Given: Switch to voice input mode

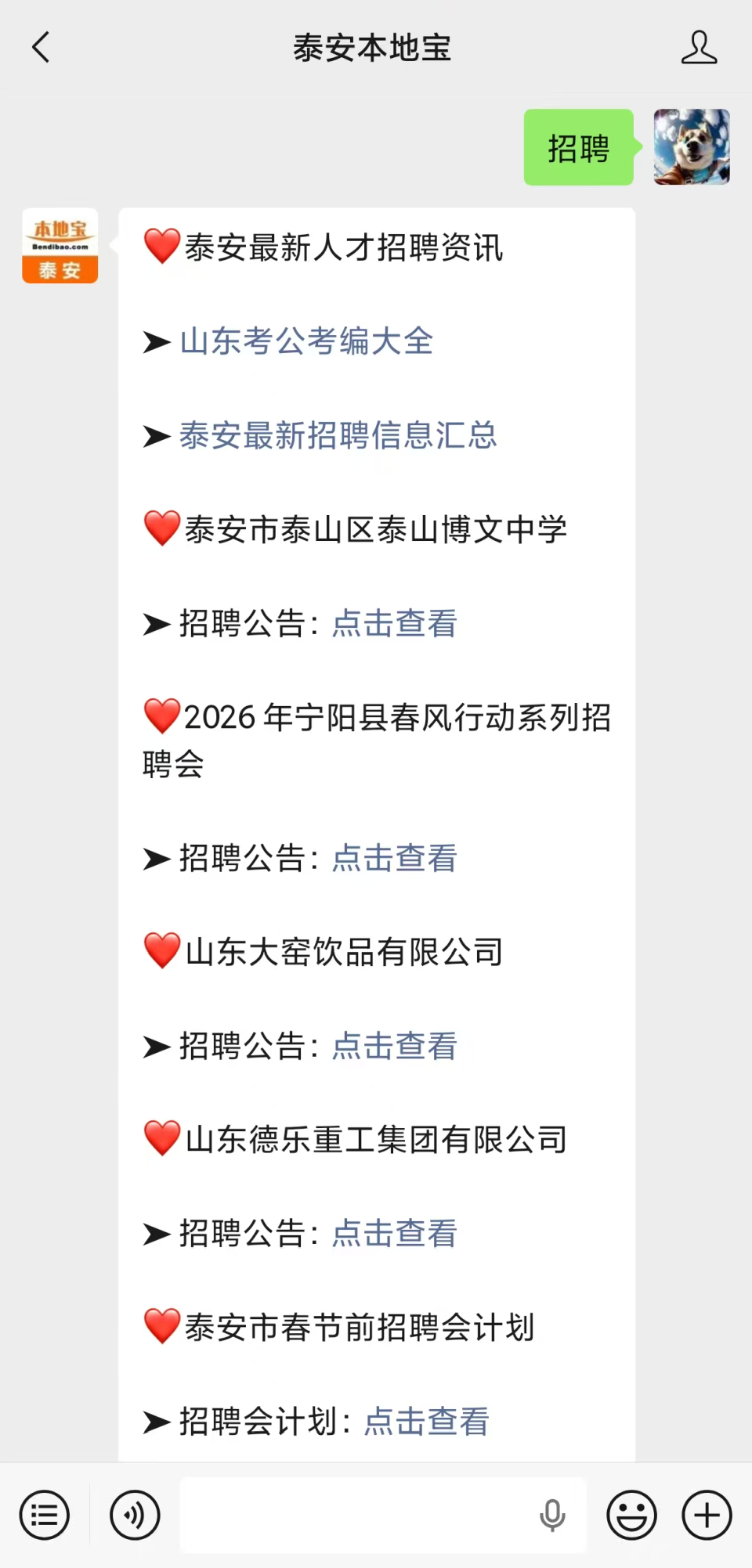Looking at the screenshot, I should 134,1514.
